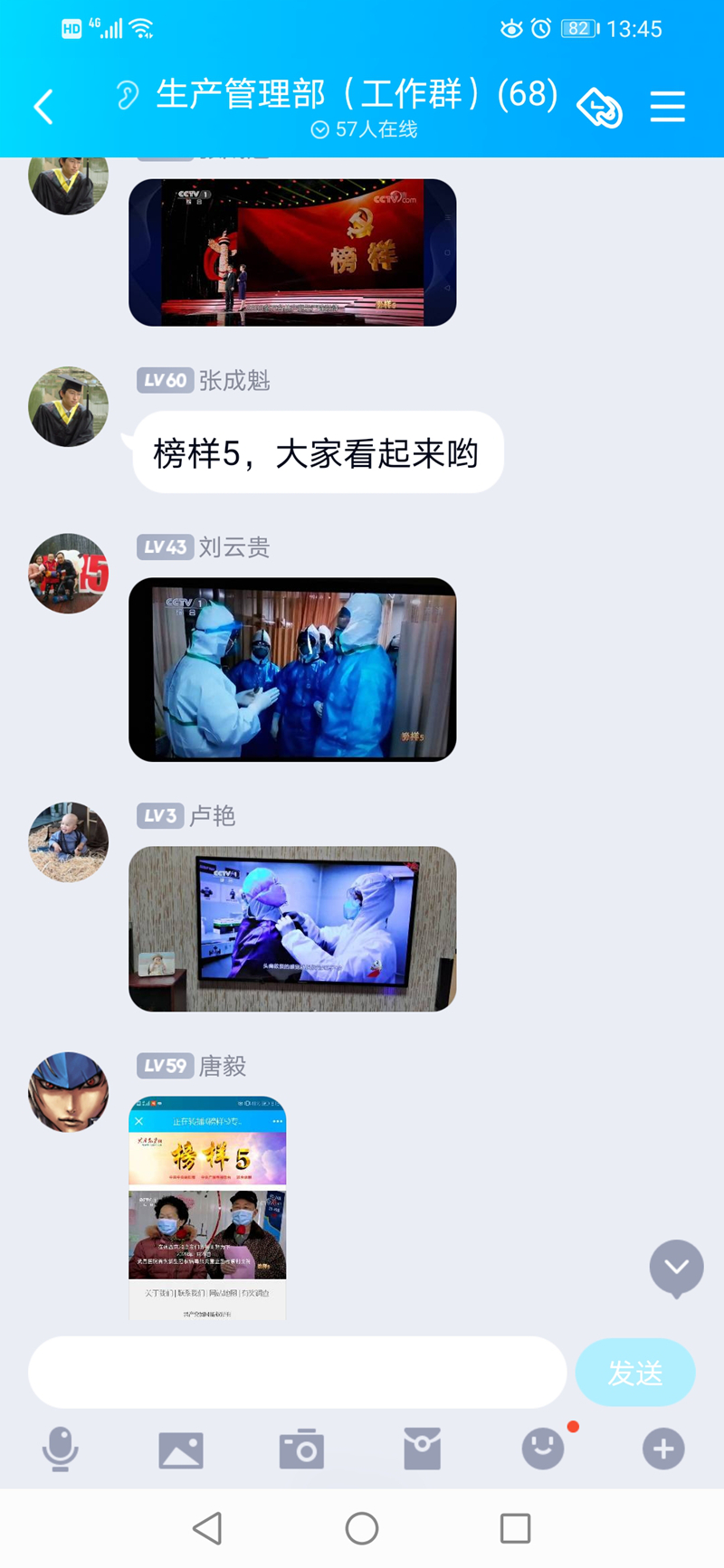Tap 唐毅's avatar
The width and height of the screenshot is (724, 1568).
click(69, 1091)
